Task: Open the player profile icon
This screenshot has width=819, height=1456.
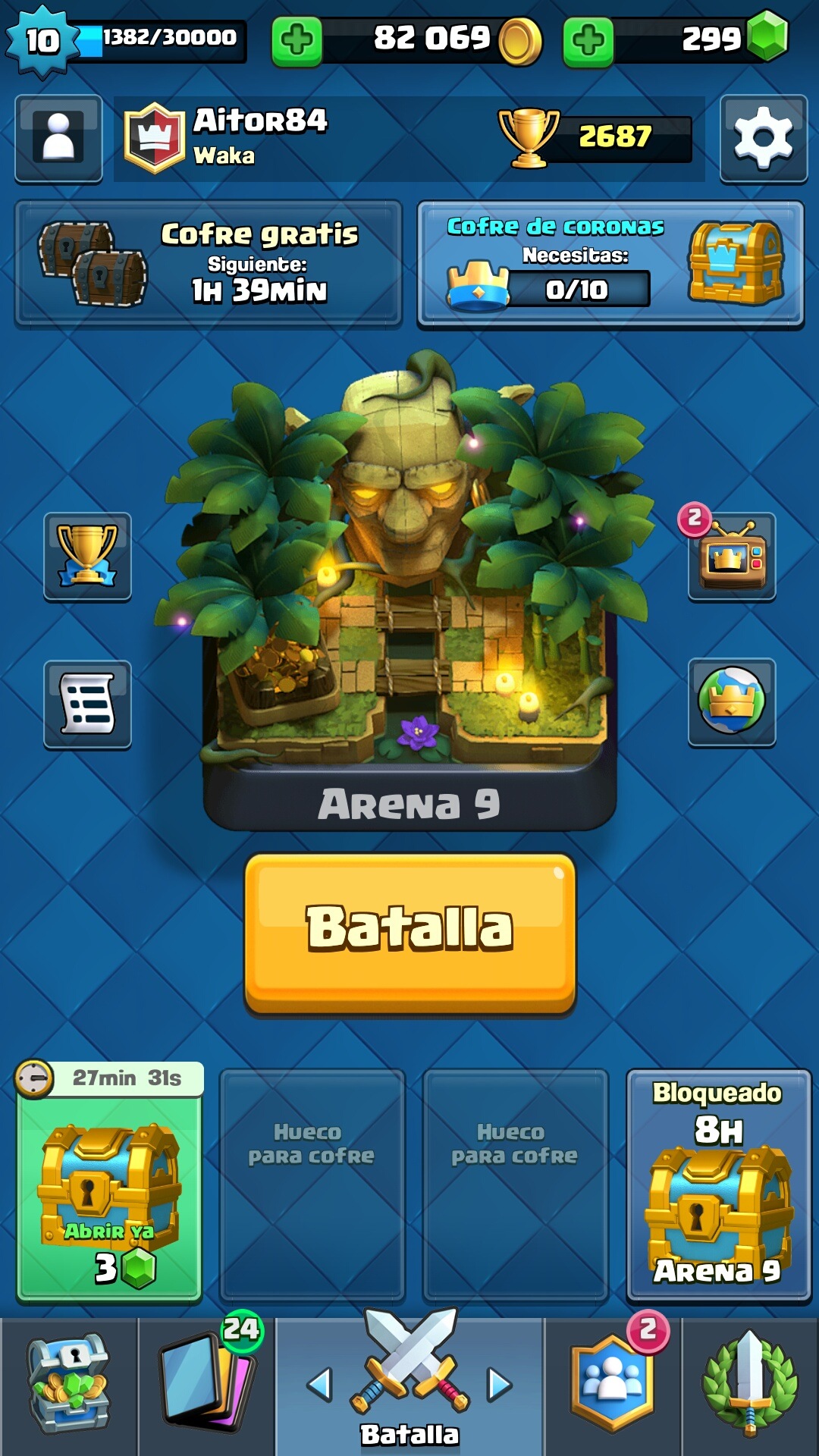Action: point(58,138)
